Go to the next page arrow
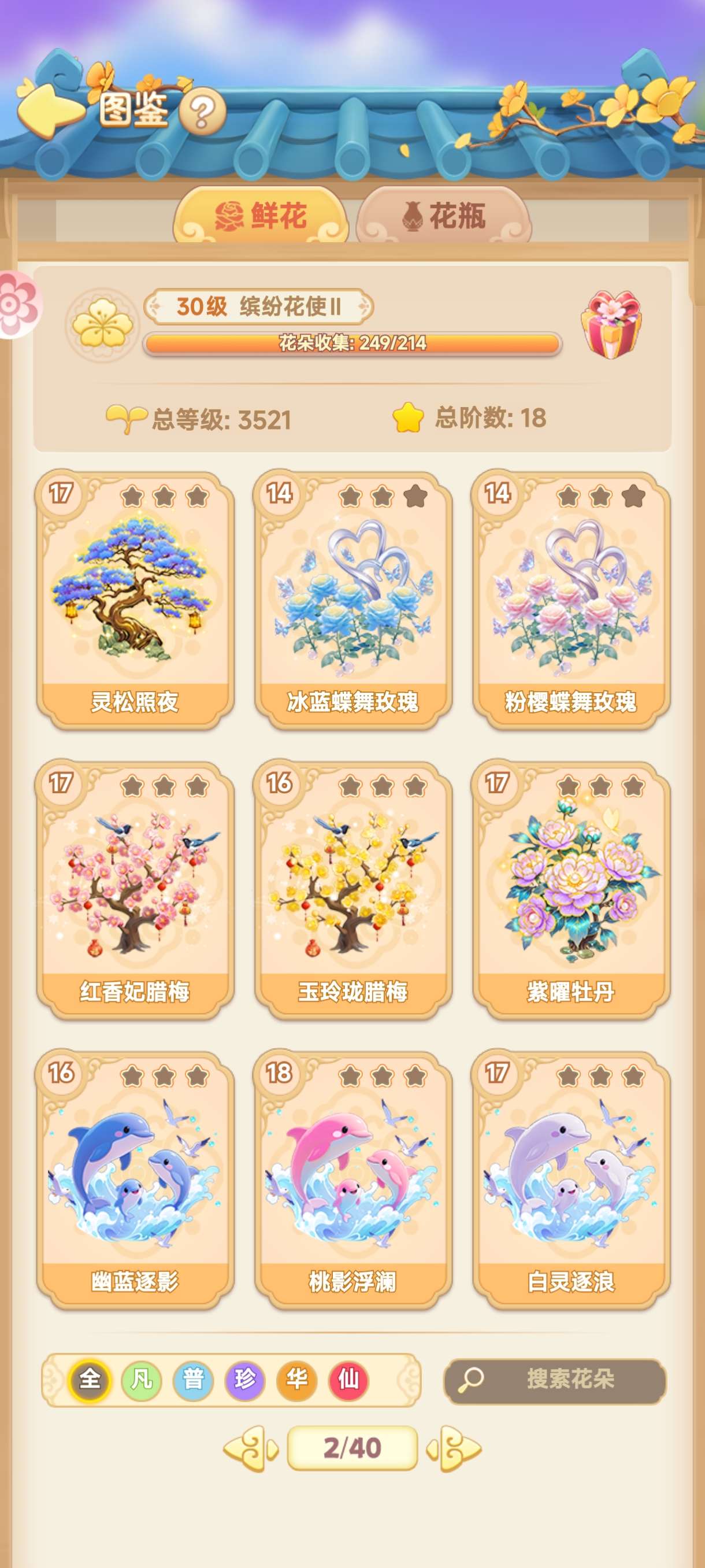The width and height of the screenshot is (705, 1568). tap(454, 1449)
